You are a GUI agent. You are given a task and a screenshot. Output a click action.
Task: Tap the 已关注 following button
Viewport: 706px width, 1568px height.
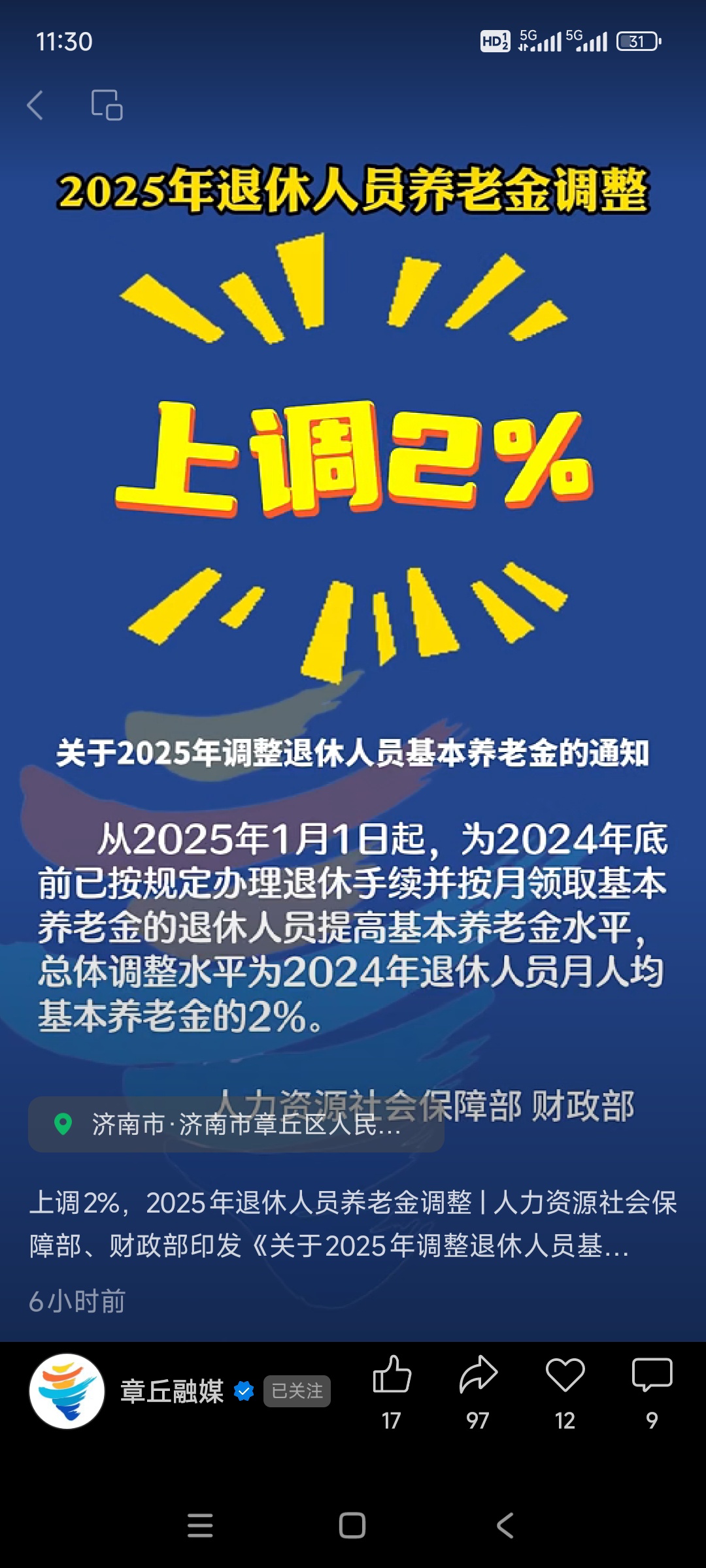pyautogui.click(x=297, y=1391)
